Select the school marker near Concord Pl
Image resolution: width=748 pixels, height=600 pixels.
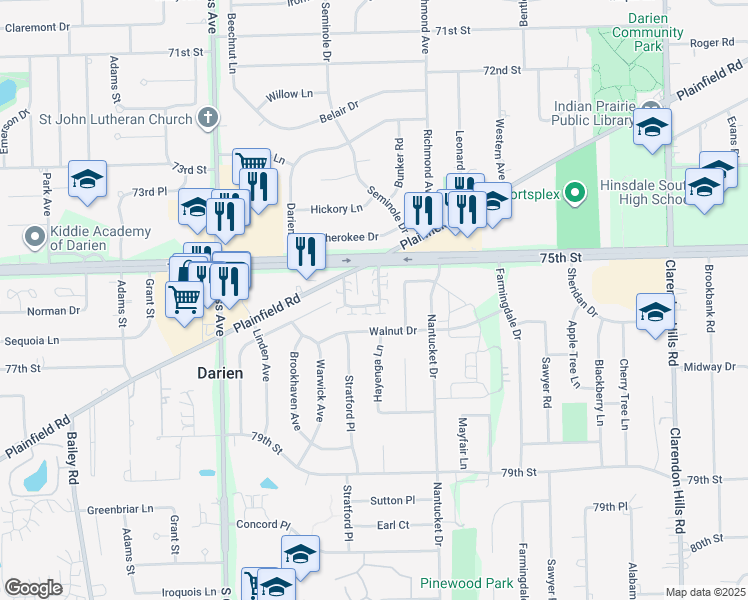301,558
